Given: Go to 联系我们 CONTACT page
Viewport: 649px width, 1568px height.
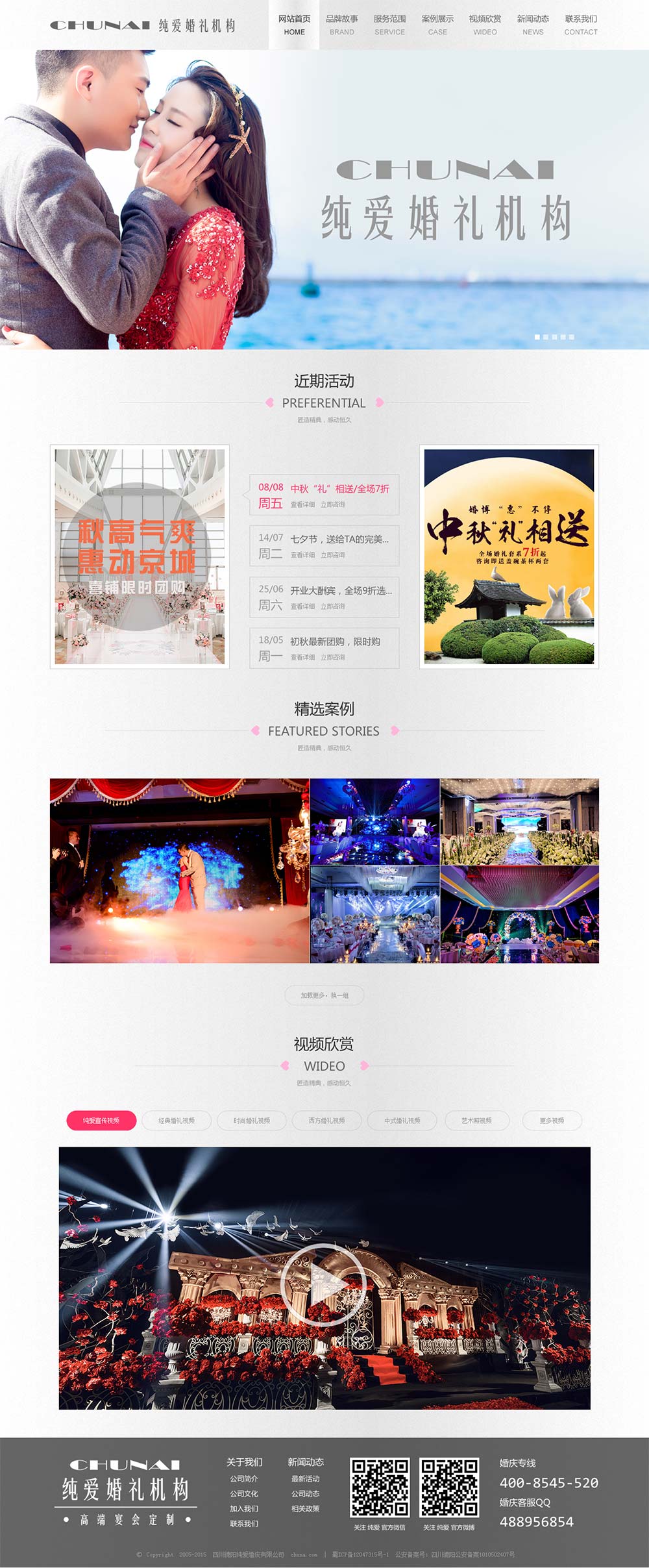Looking at the screenshot, I should point(581,25).
